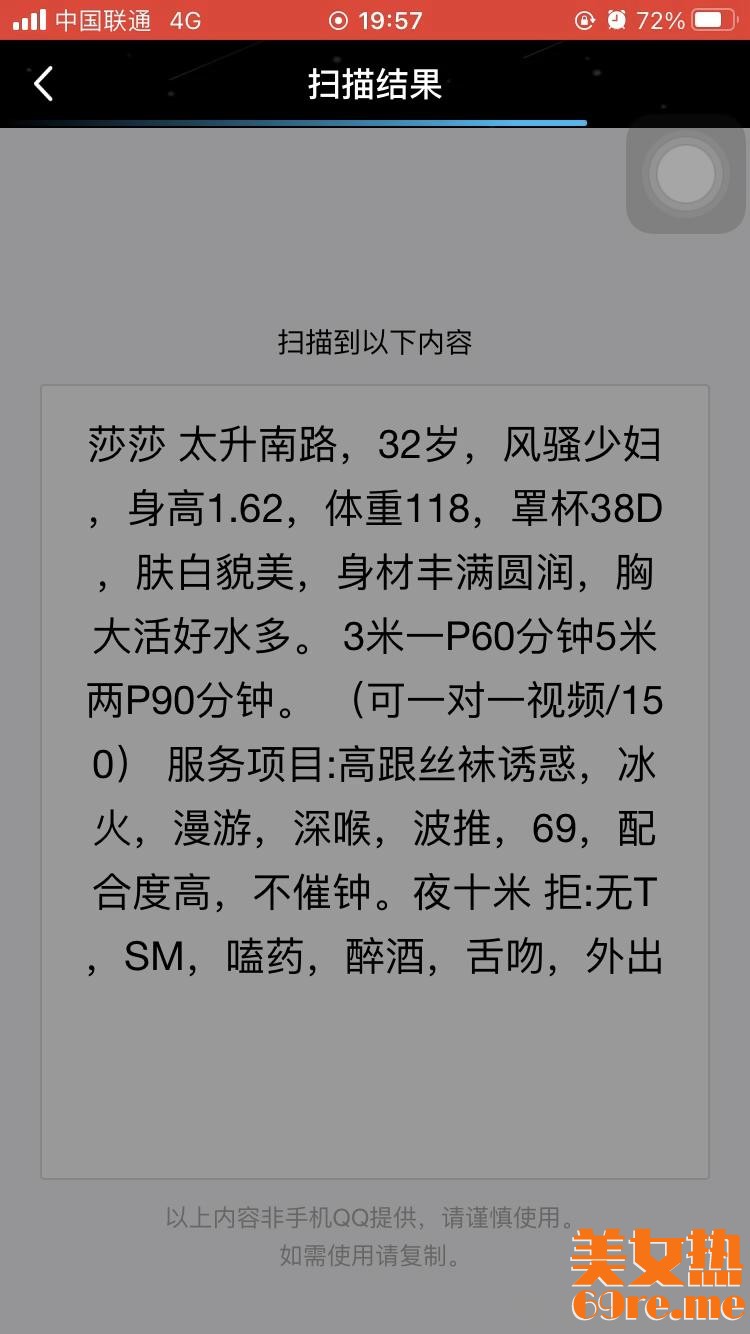Image resolution: width=750 pixels, height=1334 pixels.
Task: Open the AssistiveTouch floating button
Action: pyautogui.click(x=686, y=174)
